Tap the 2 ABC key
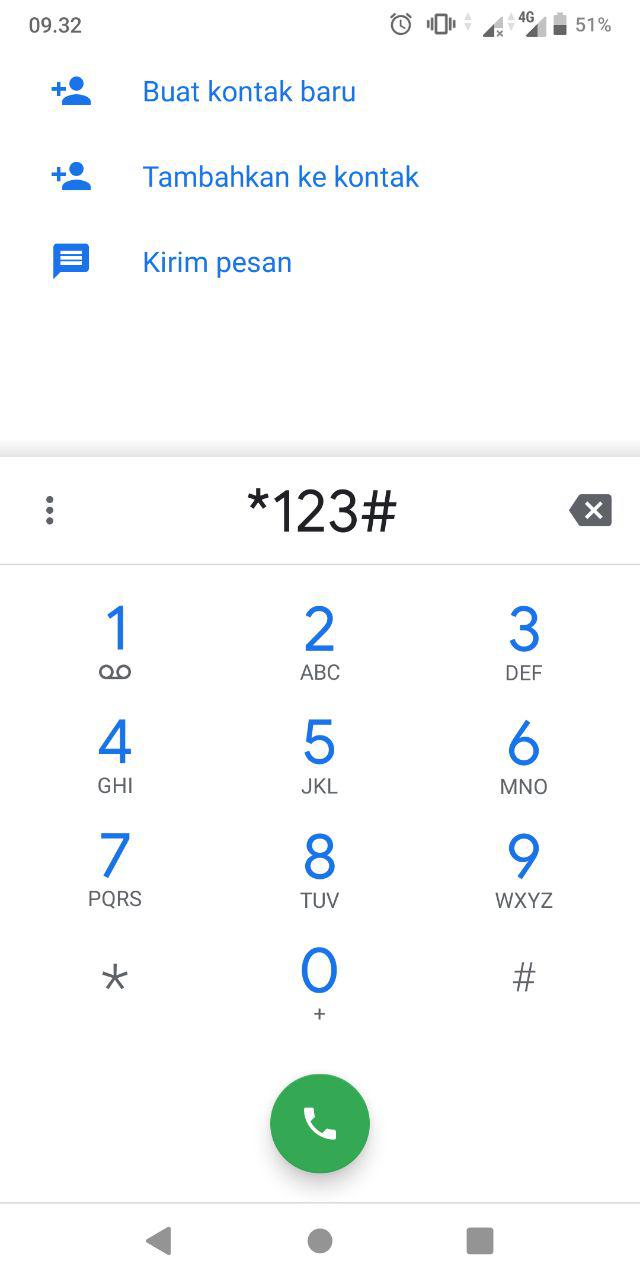This screenshot has height=1280, width=640. click(320, 642)
